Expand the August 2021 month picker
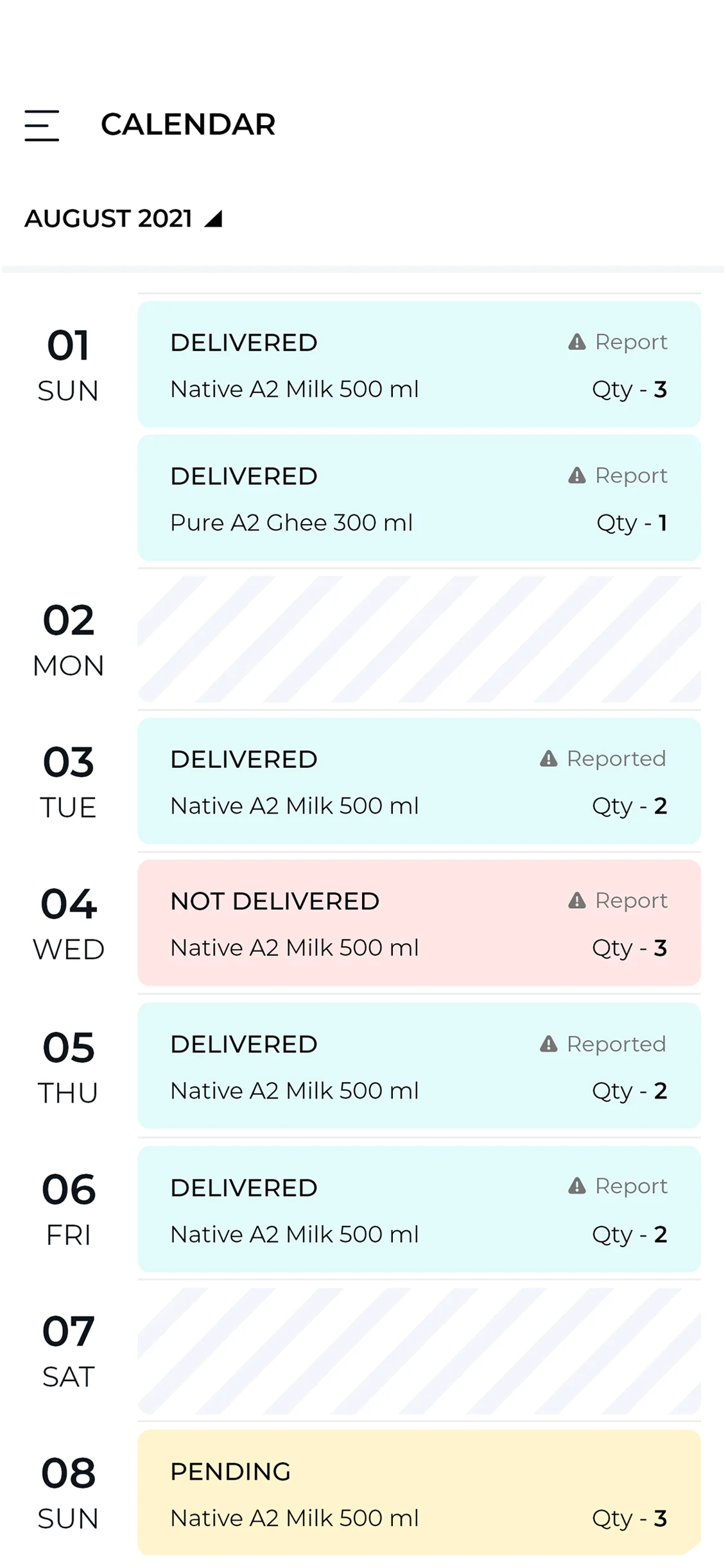 click(123, 219)
